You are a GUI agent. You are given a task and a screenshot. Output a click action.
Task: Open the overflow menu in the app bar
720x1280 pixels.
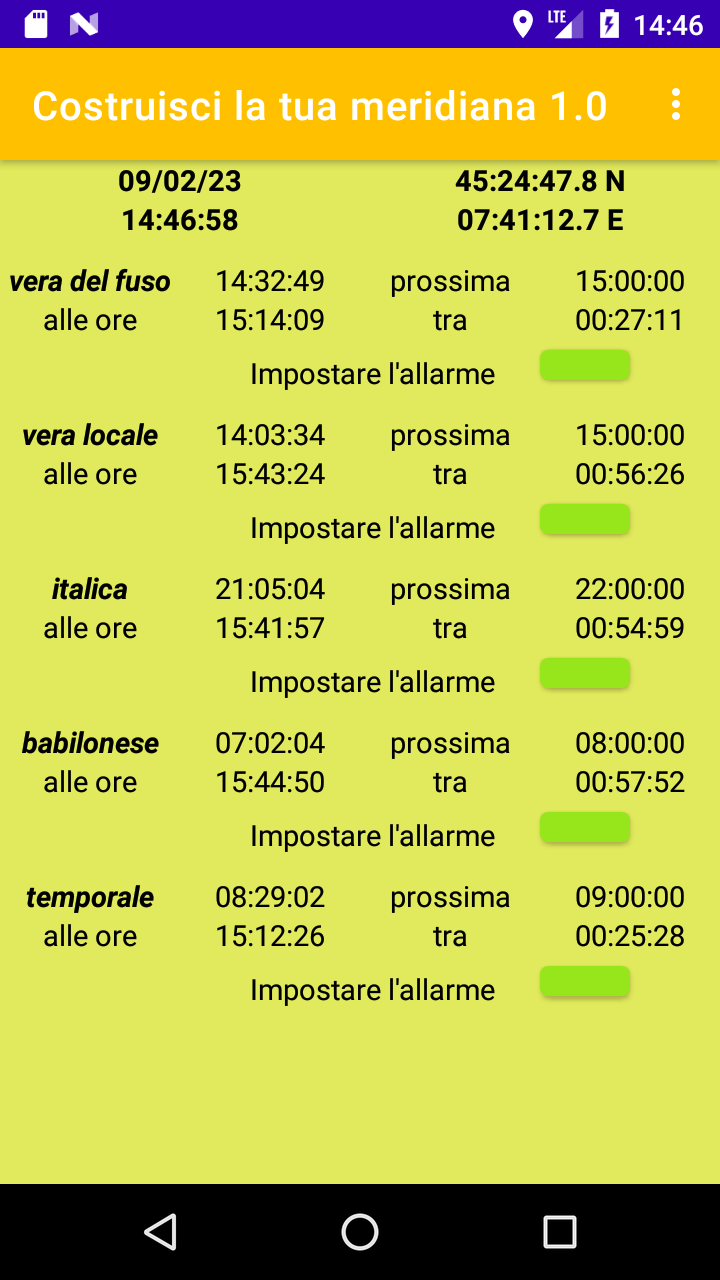(676, 105)
